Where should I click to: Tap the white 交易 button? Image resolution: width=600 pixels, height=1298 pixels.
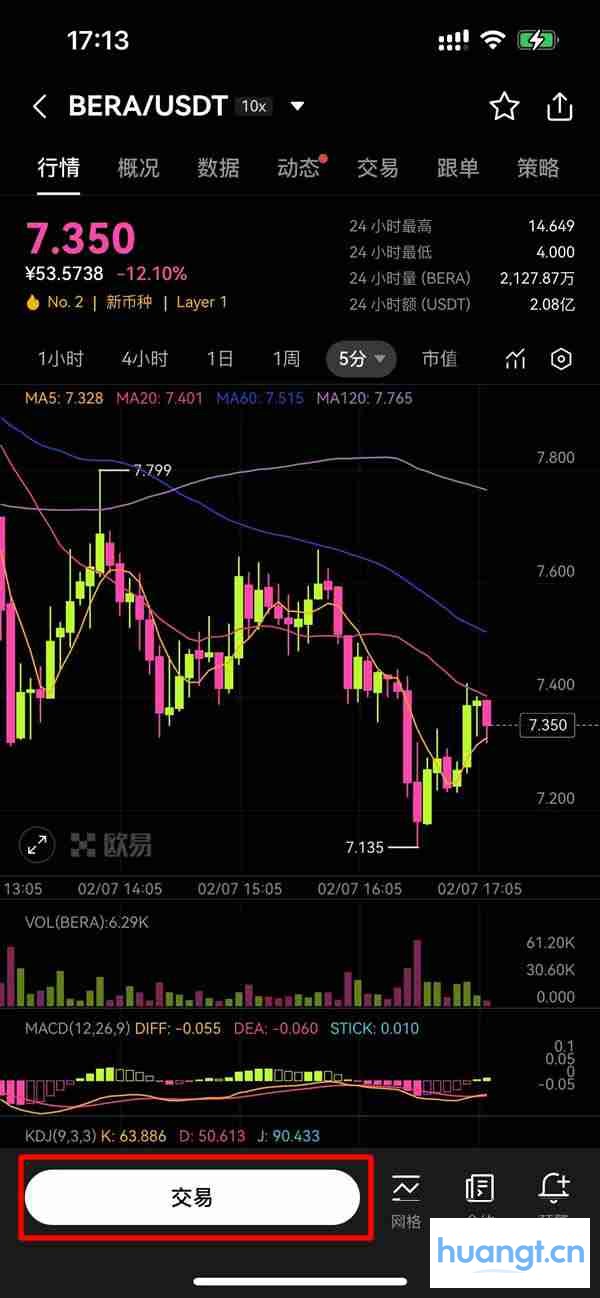pyautogui.click(x=192, y=1197)
